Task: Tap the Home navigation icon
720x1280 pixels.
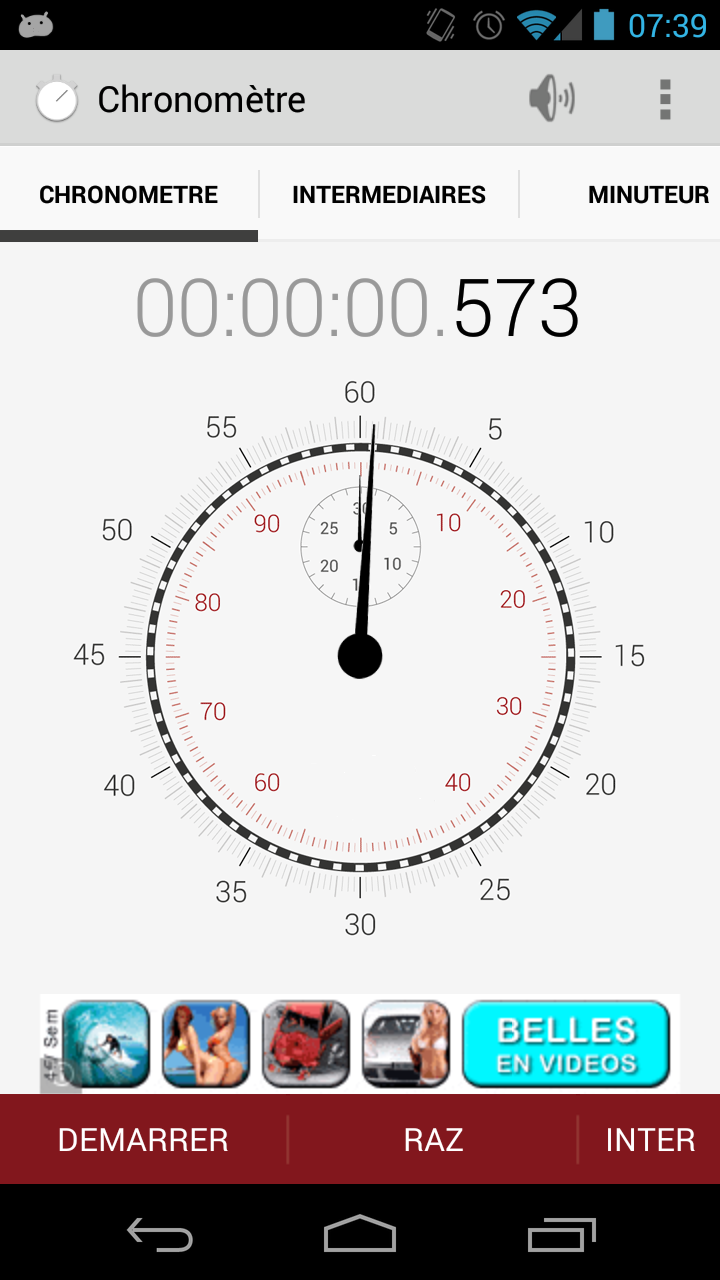Action: point(360,1235)
